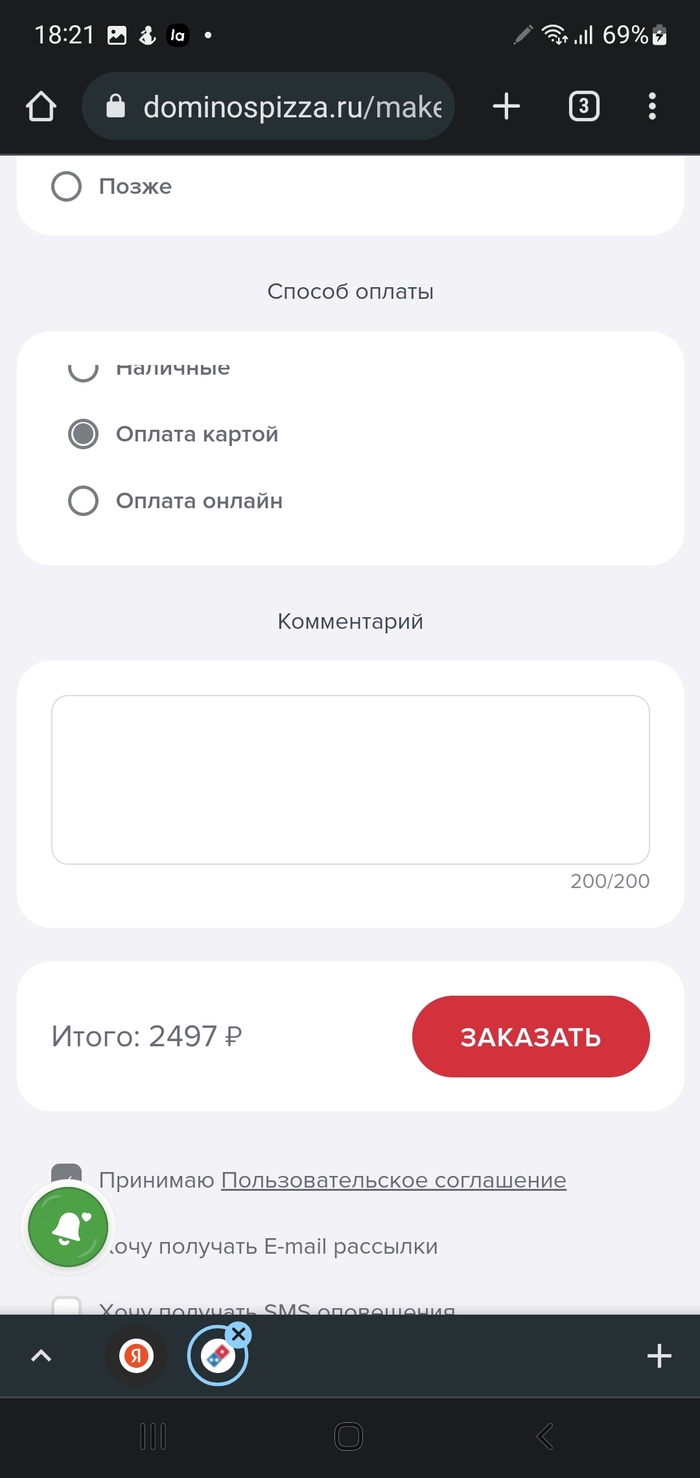The height and width of the screenshot is (1478, 700).
Task: Place order with the ЗАКАЗАТЬ button
Action: 530,1036
